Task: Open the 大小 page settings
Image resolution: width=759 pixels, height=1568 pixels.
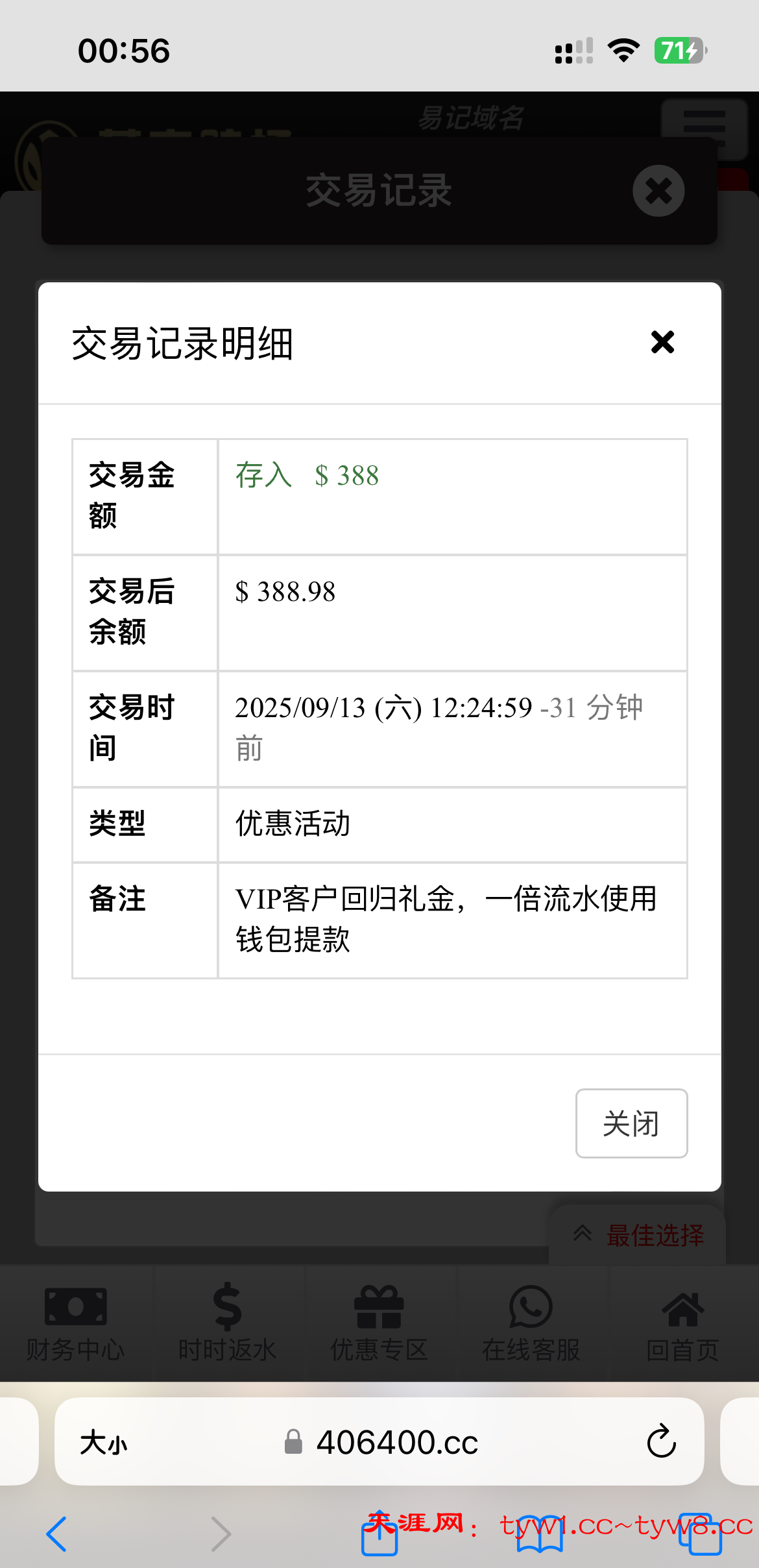Action: point(104,1443)
